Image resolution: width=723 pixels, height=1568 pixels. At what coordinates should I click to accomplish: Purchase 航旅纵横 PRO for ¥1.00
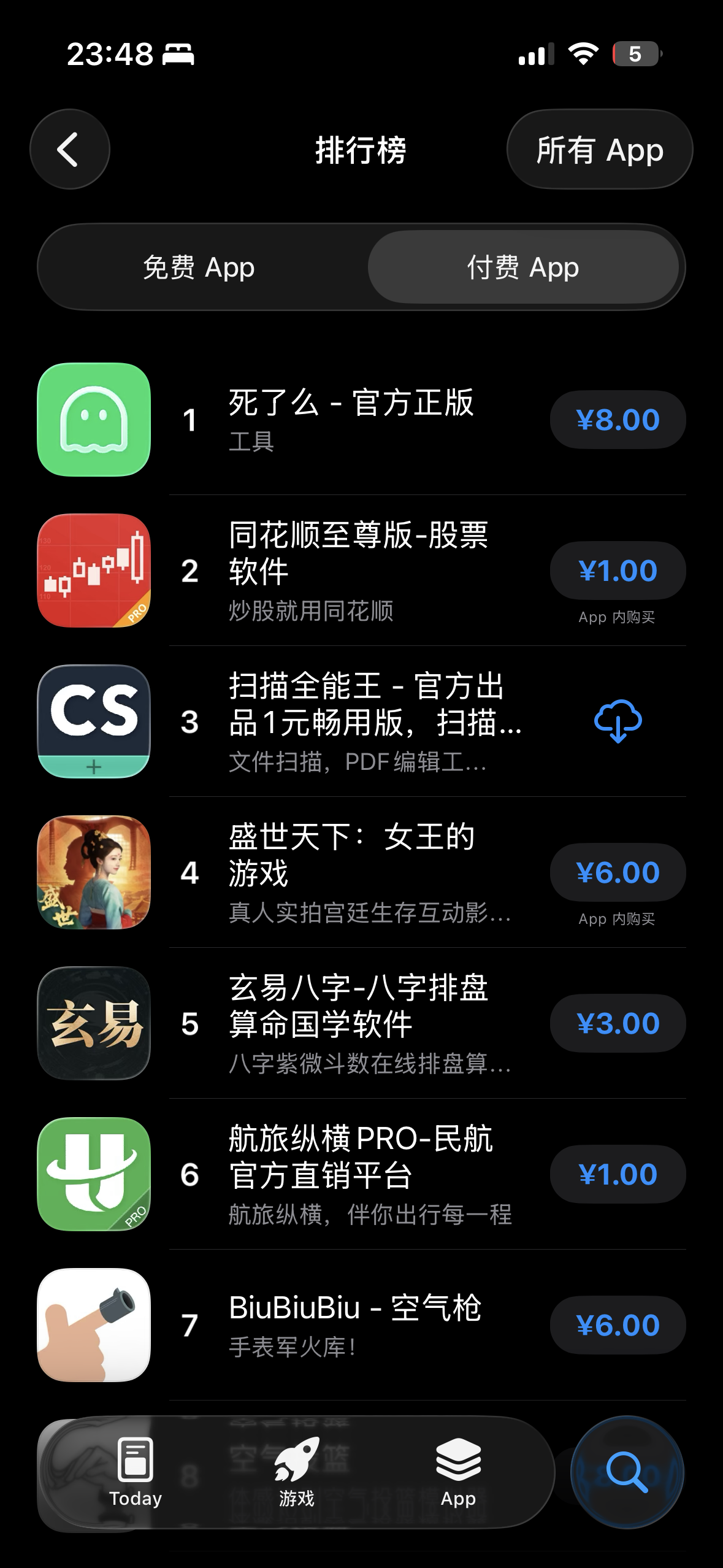(617, 1174)
